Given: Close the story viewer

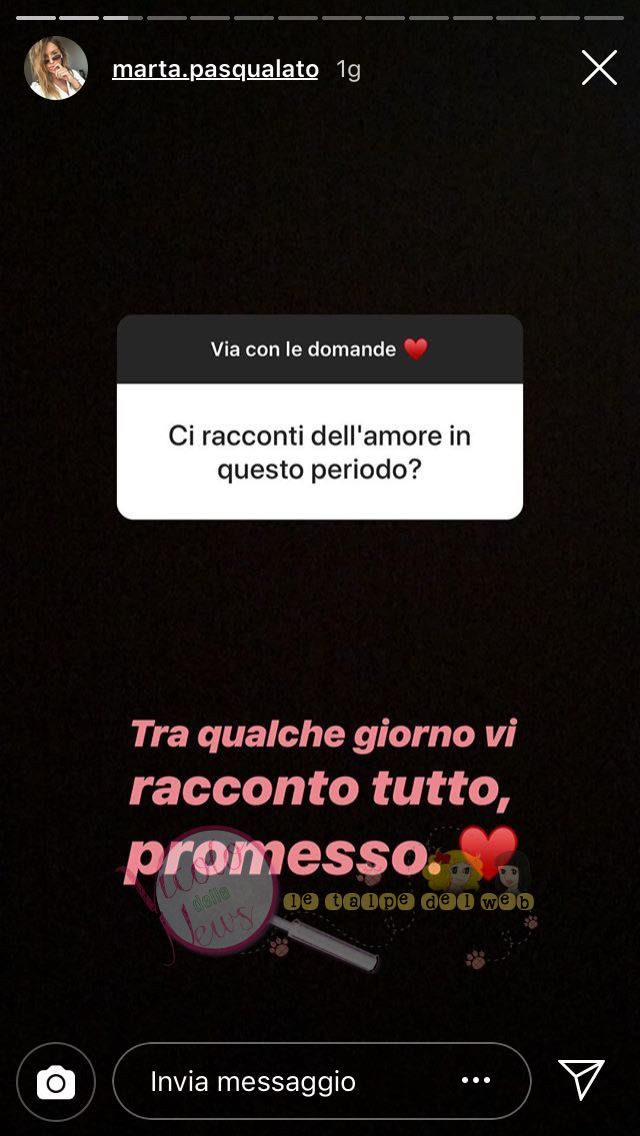Looking at the screenshot, I should click(599, 68).
